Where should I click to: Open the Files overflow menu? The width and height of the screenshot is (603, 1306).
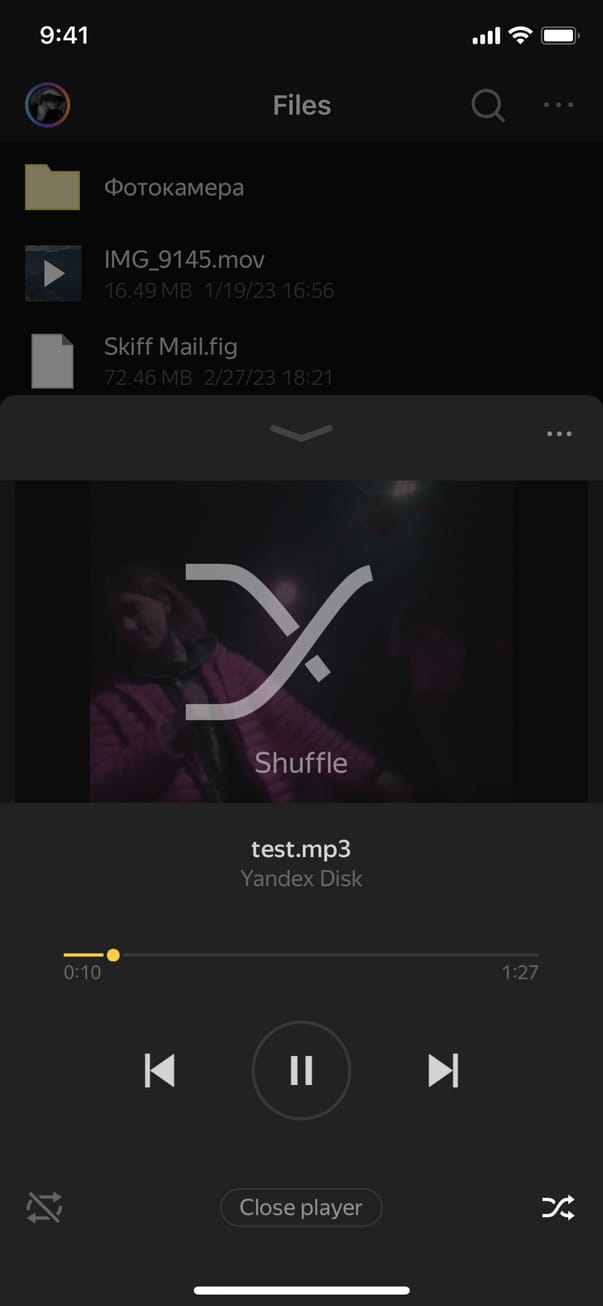click(x=558, y=105)
